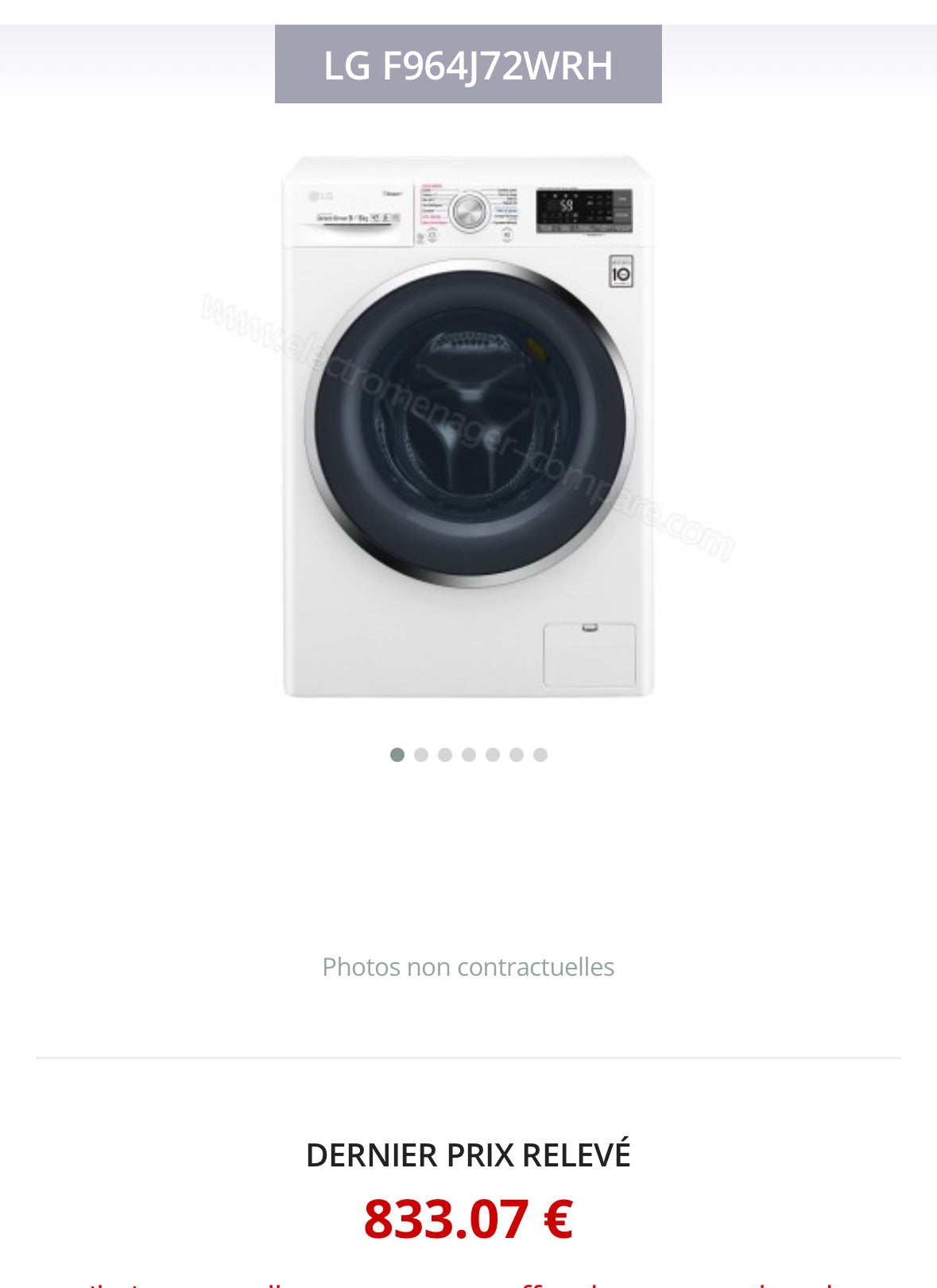Click the bottom filter door panel
937x1288 pixels.
(x=591, y=654)
